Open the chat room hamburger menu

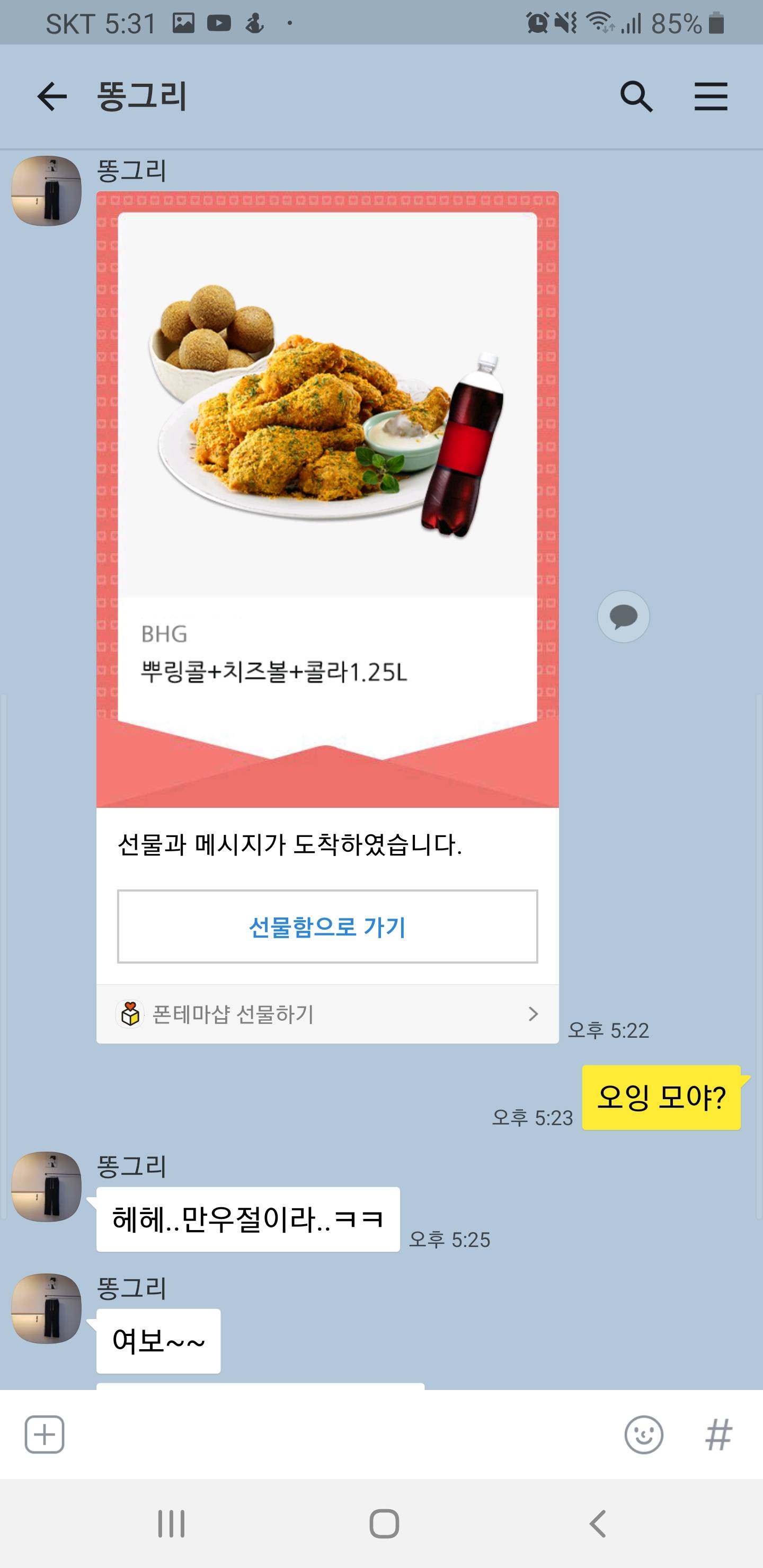pyautogui.click(x=711, y=97)
